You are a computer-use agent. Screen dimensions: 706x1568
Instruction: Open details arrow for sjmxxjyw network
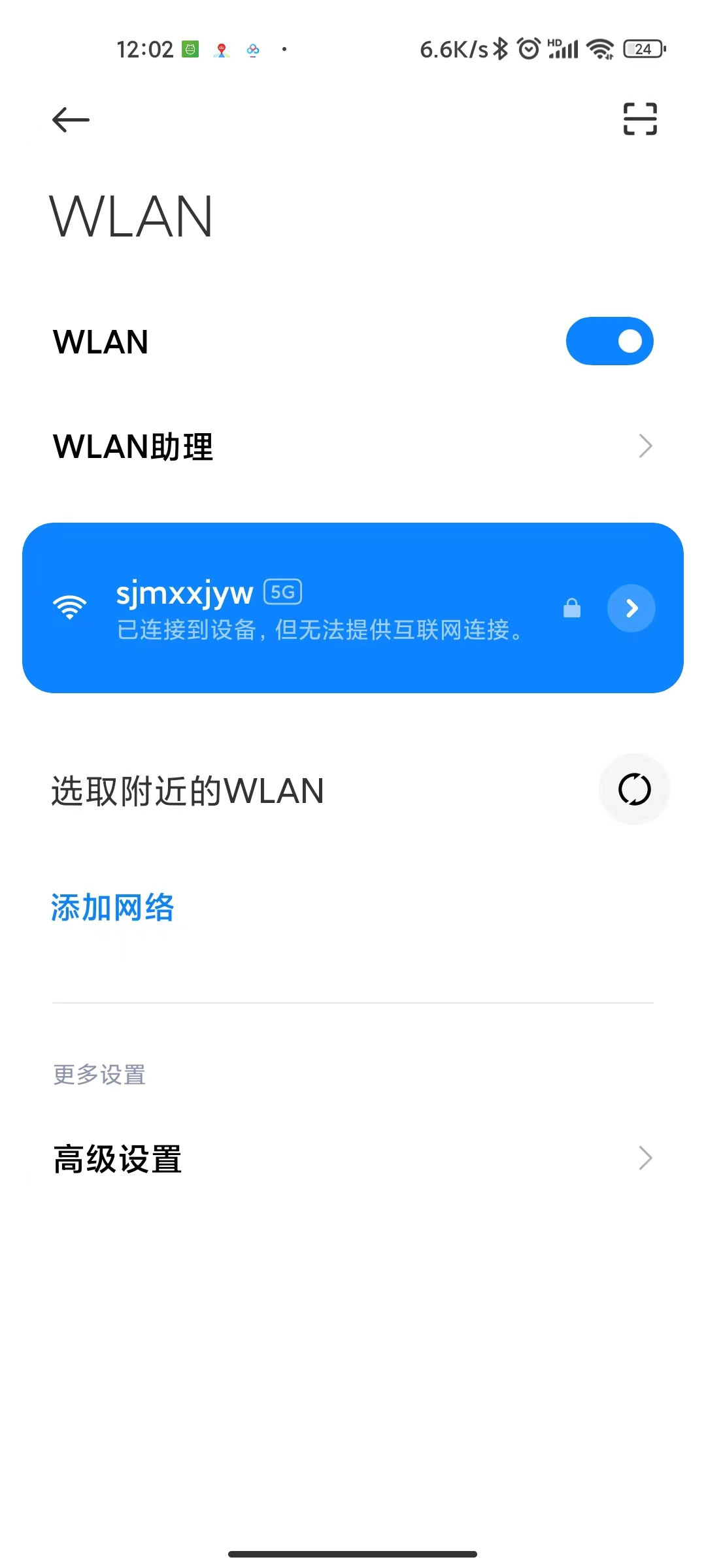631,608
